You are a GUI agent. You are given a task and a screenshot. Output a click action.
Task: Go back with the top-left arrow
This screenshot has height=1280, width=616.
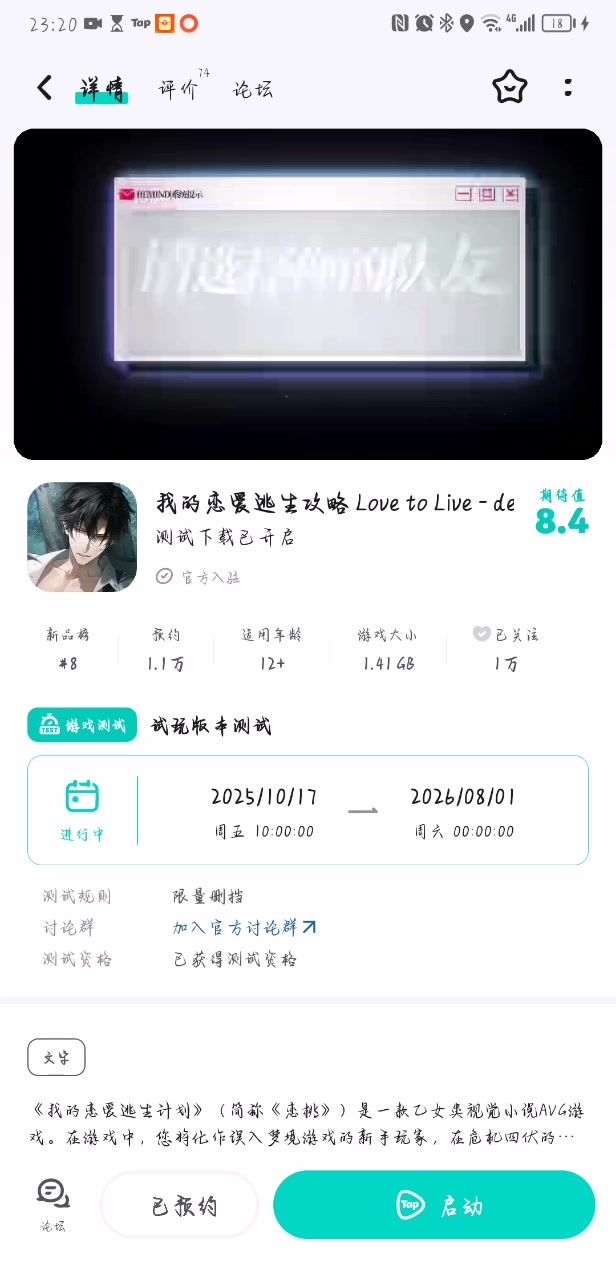point(44,88)
